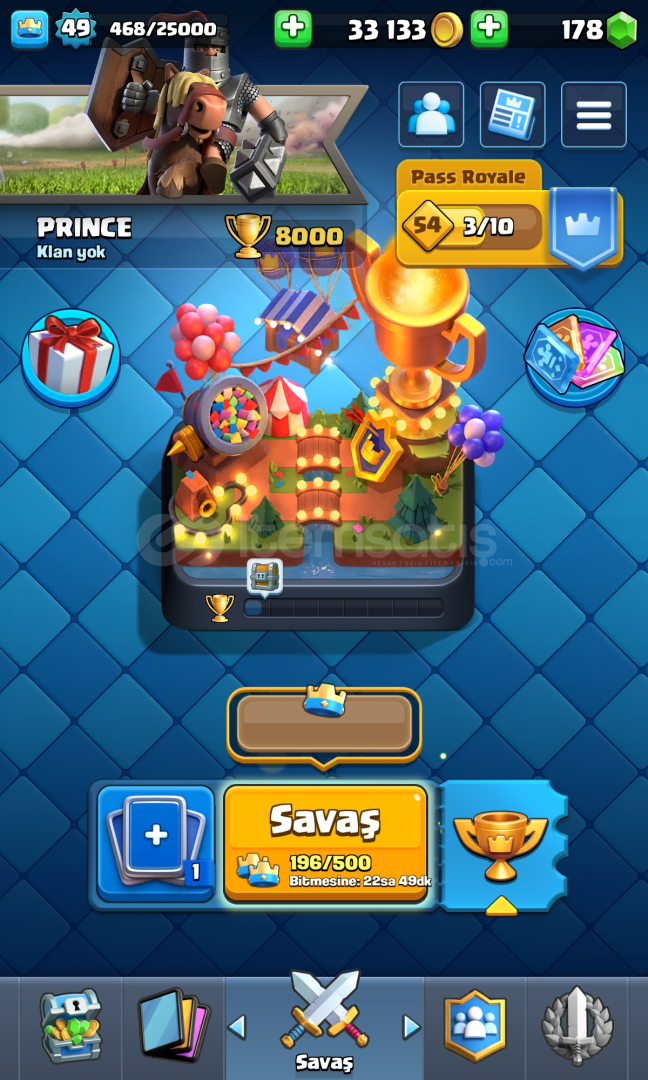Image resolution: width=648 pixels, height=1080 pixels.
Task: Switch to the shop chest tab
Action: click(x=70, y=1026)
